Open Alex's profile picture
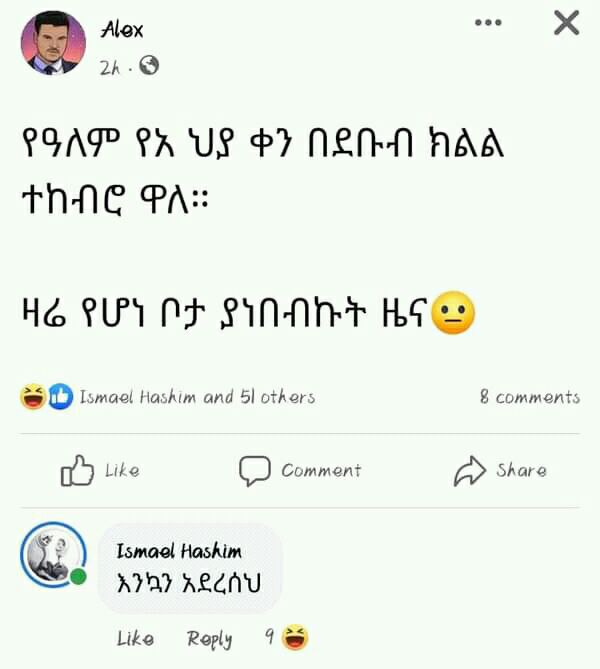Image resolution: width=600 pixels, height=669 pixels. 53,43
